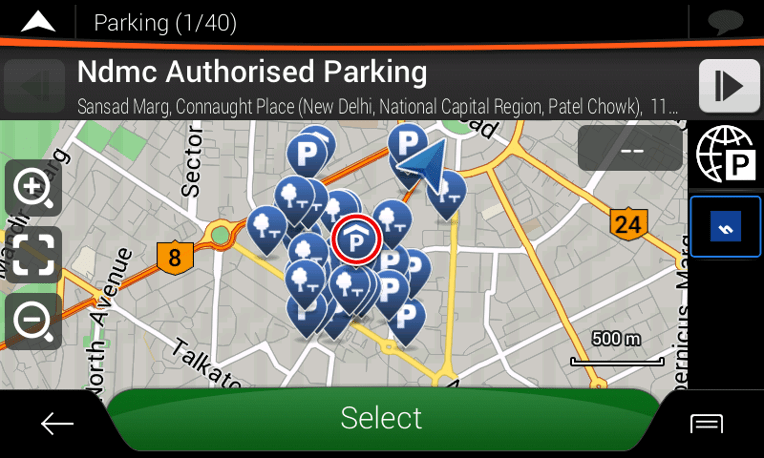
Task: Tap the red circled parking marker
Action: click(x=355, y=241)
